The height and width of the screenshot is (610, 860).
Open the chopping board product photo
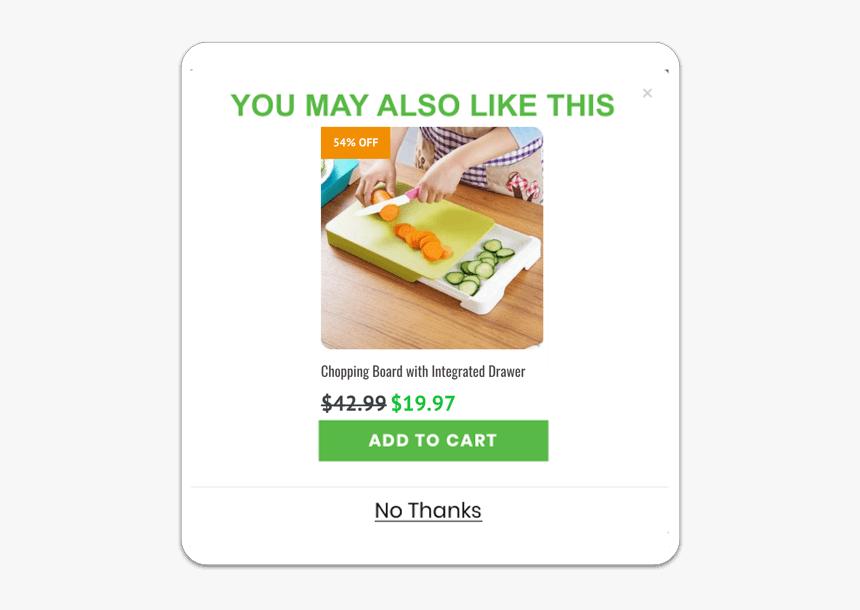[432, 238]
